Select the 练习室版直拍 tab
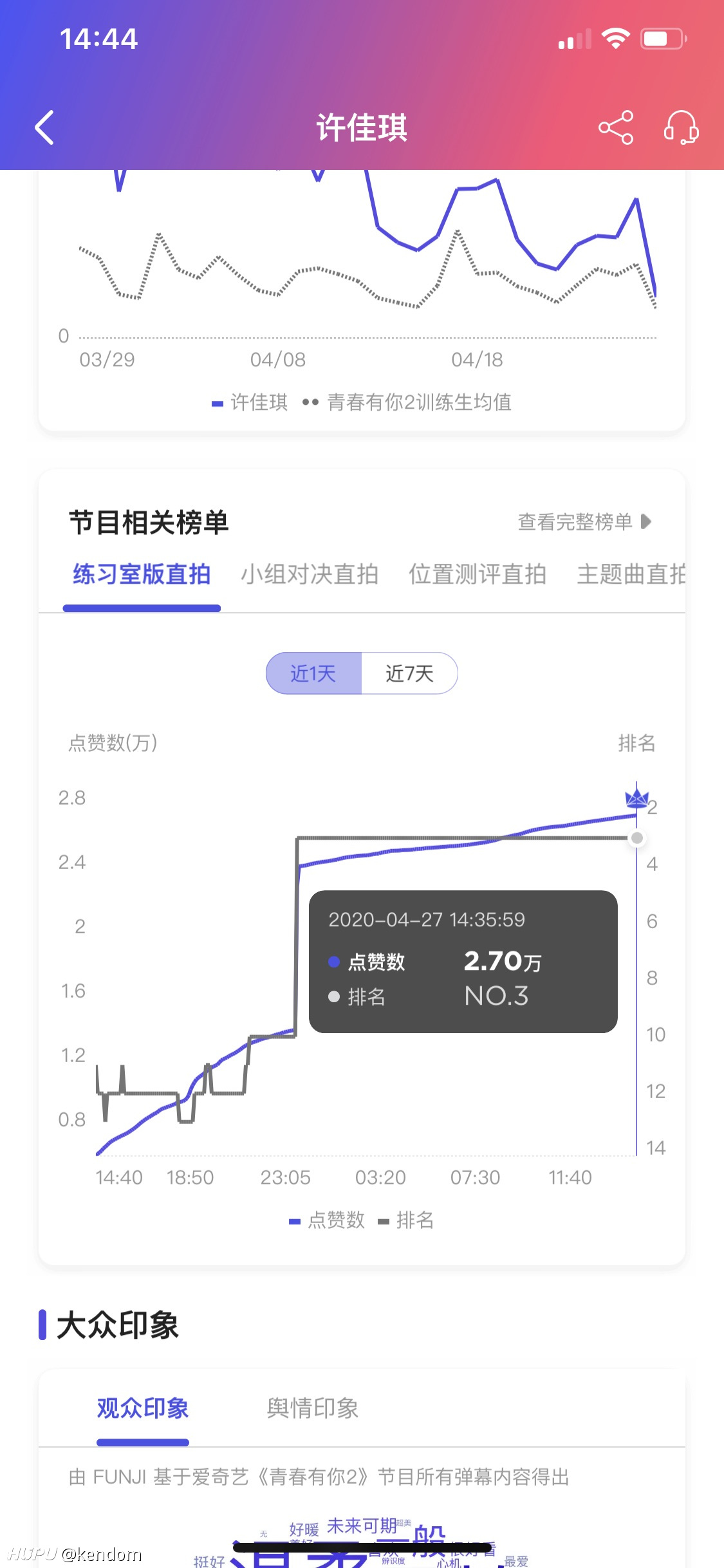Image resolution: width=724 pixels, height=1568 pixels. (142, 574)
